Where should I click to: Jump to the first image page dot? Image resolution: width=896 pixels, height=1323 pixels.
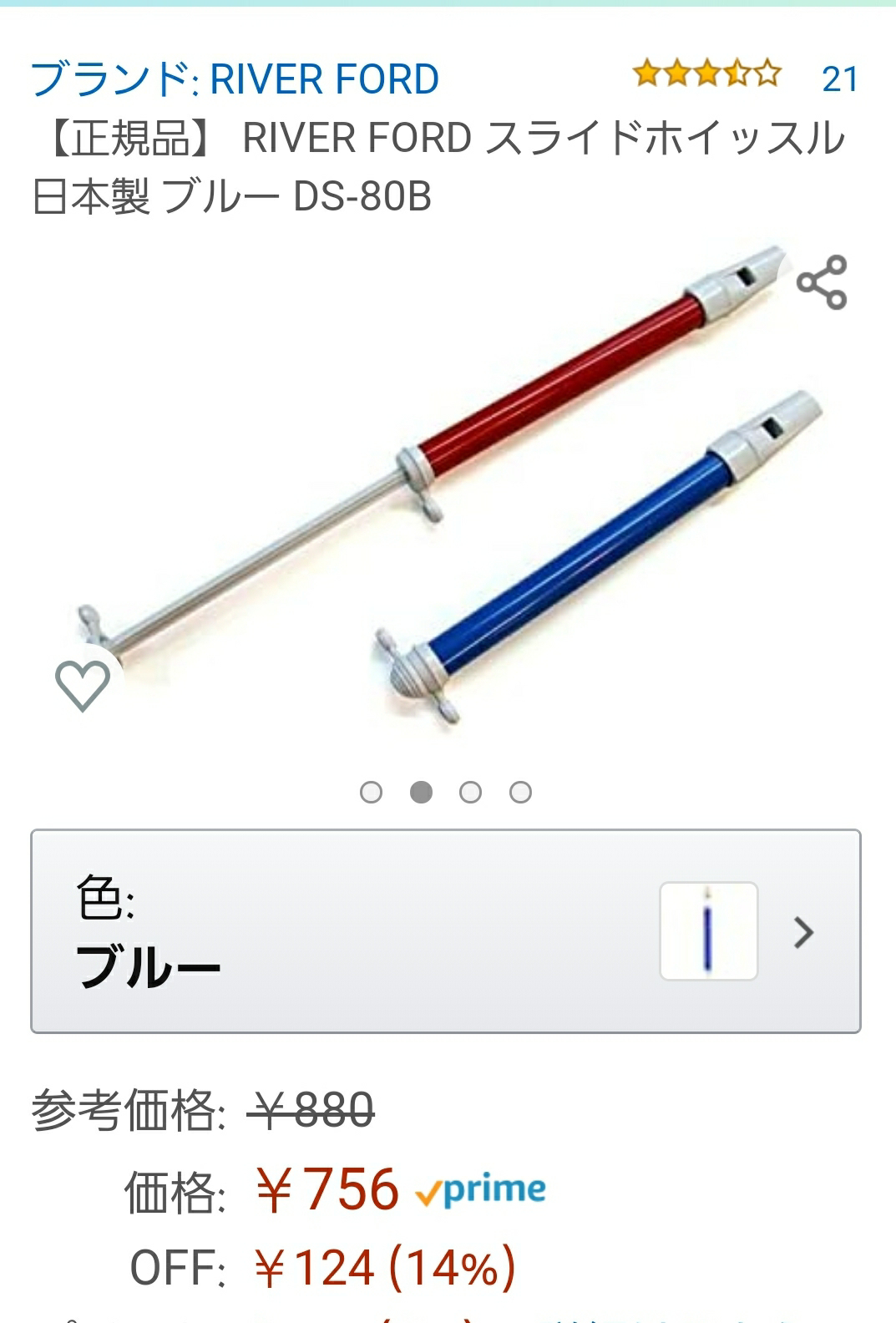371,792
